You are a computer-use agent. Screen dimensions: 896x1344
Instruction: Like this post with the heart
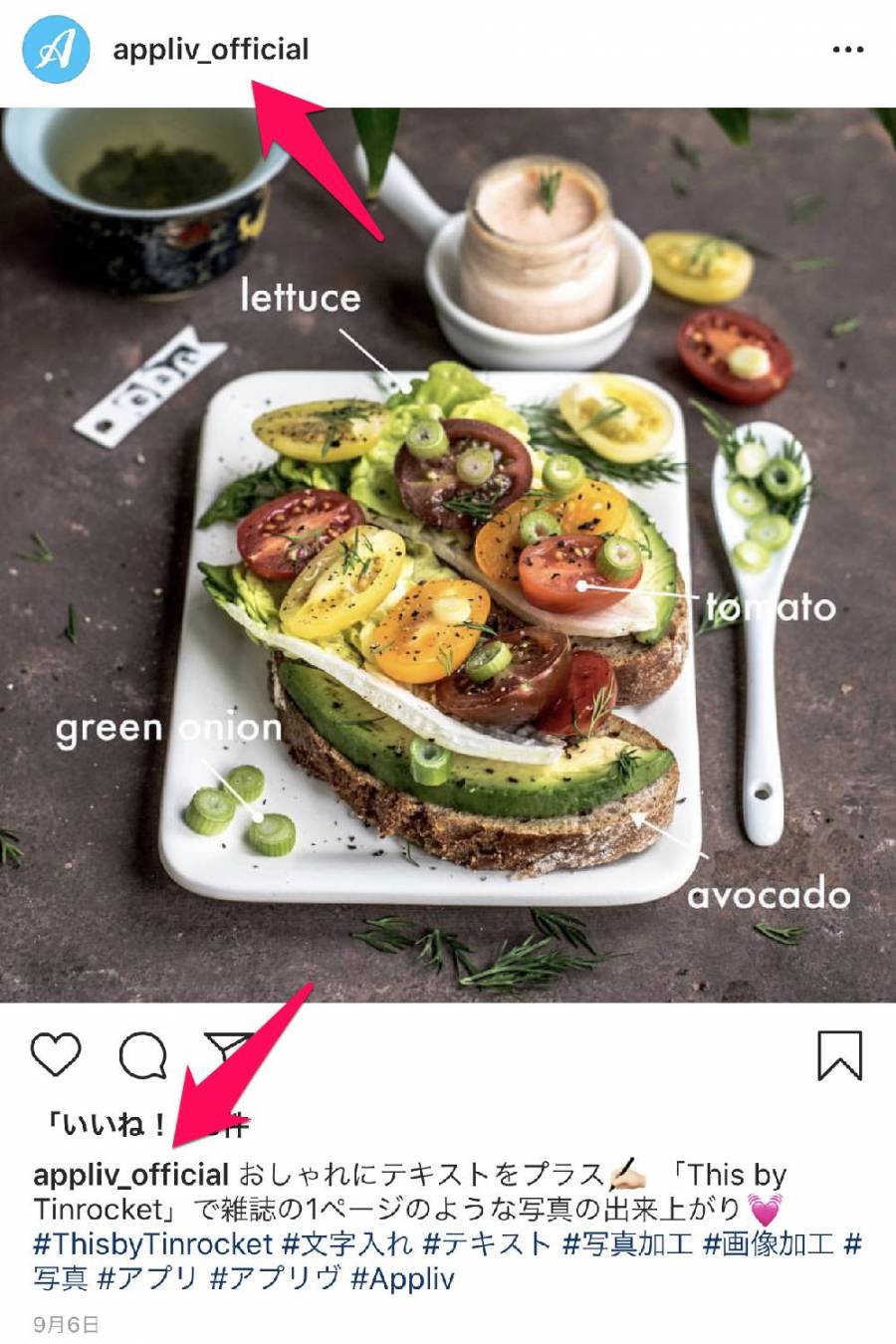click(x=56, y=1054)
